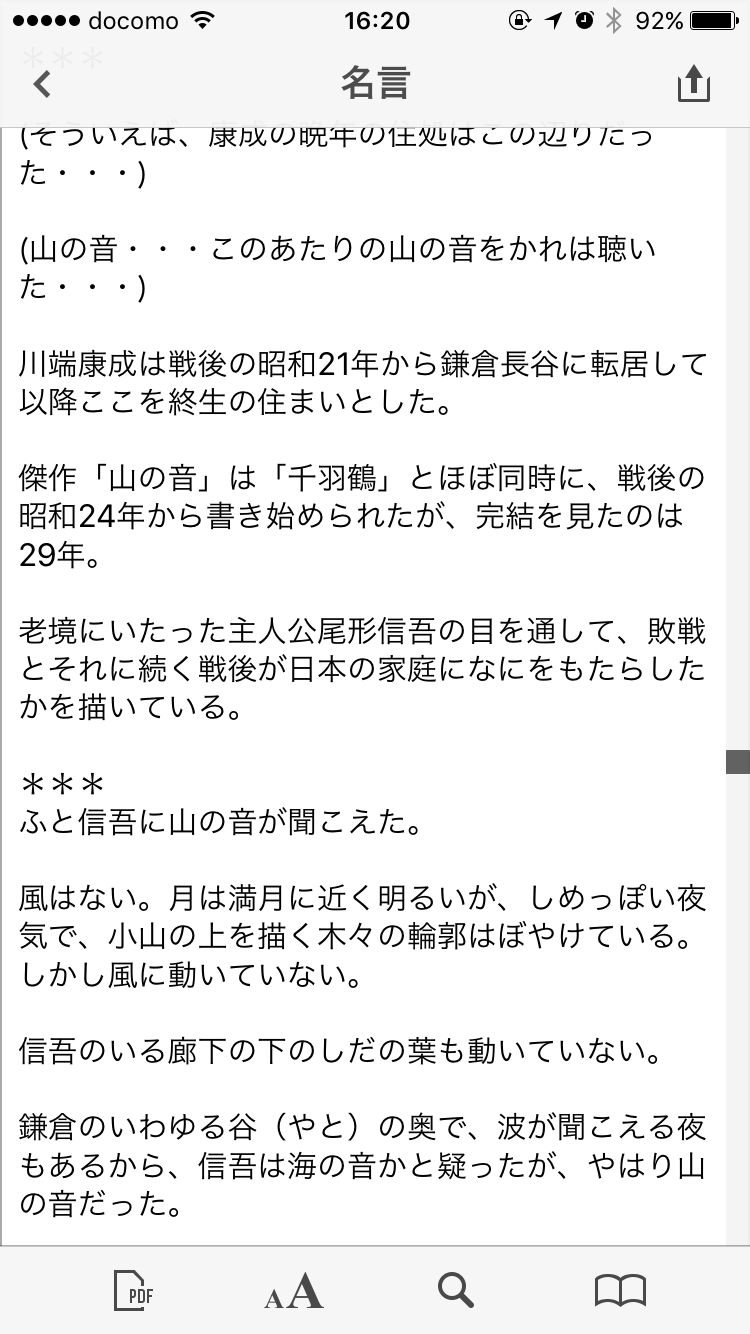
Task: Search within the note text
Action: coord(456,1290)
